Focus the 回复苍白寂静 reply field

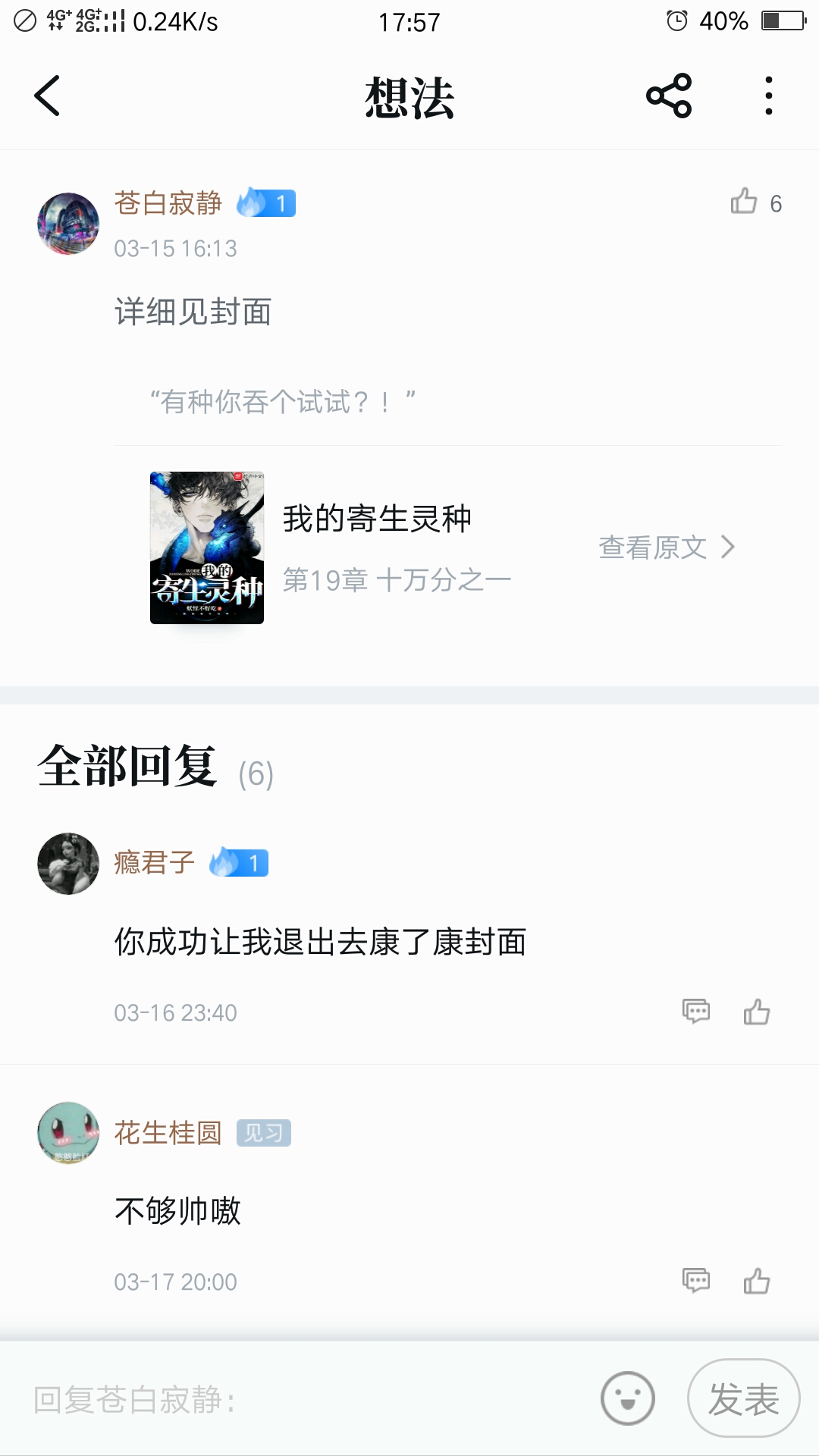303,1399
